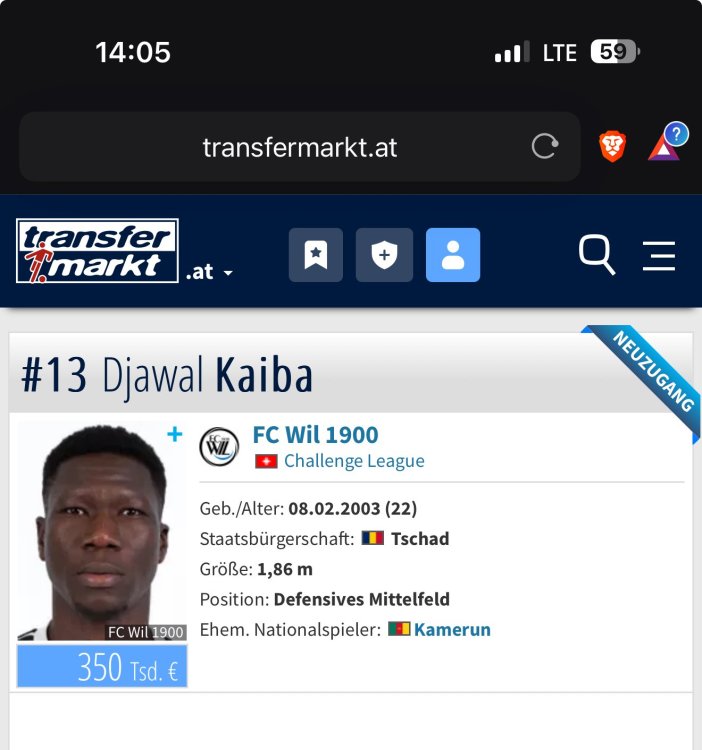Open the user profile button
Image resolution: width=702 pixels, height=750 pixels.
(452, 255)
